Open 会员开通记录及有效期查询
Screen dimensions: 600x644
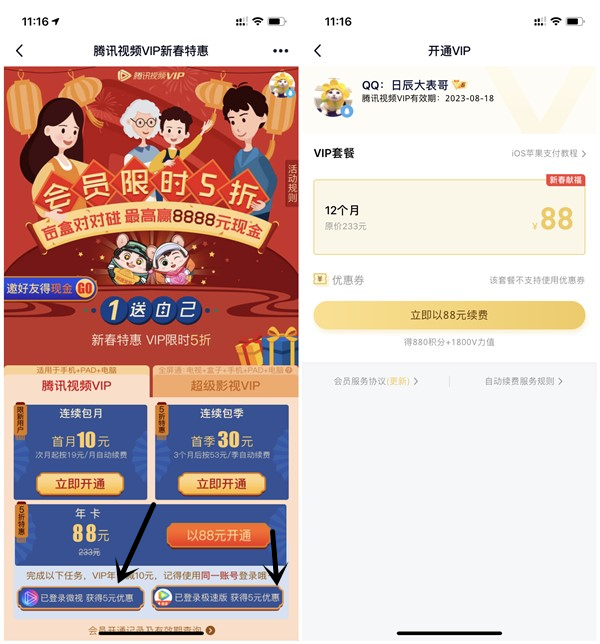[150, 630]
